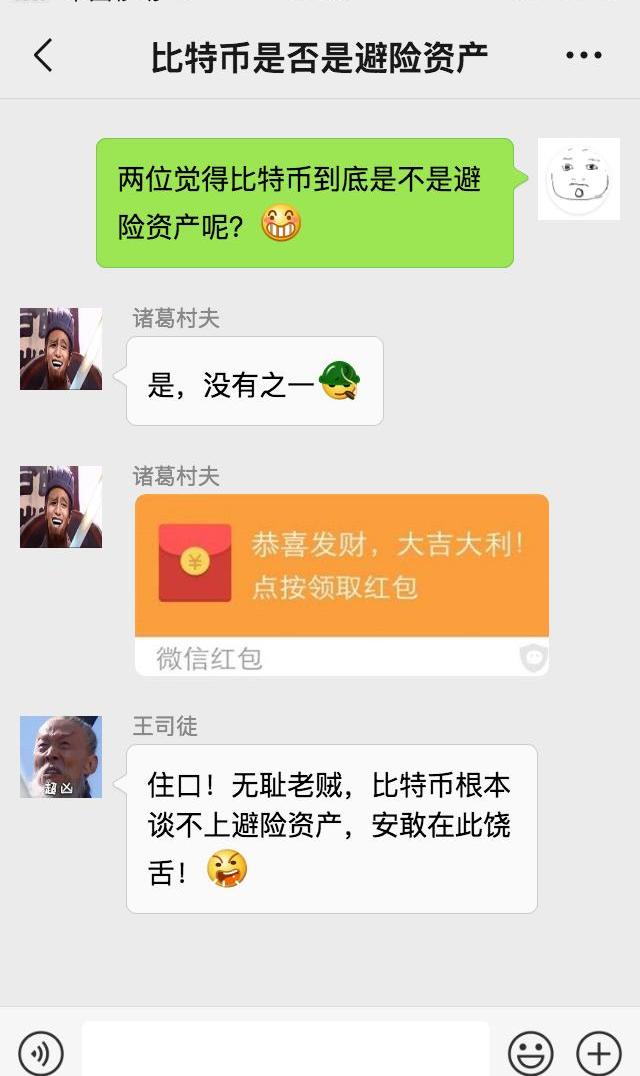Open the plus attachments menu
Viewport: 640px width, 1076px height.
[598, 1052]
